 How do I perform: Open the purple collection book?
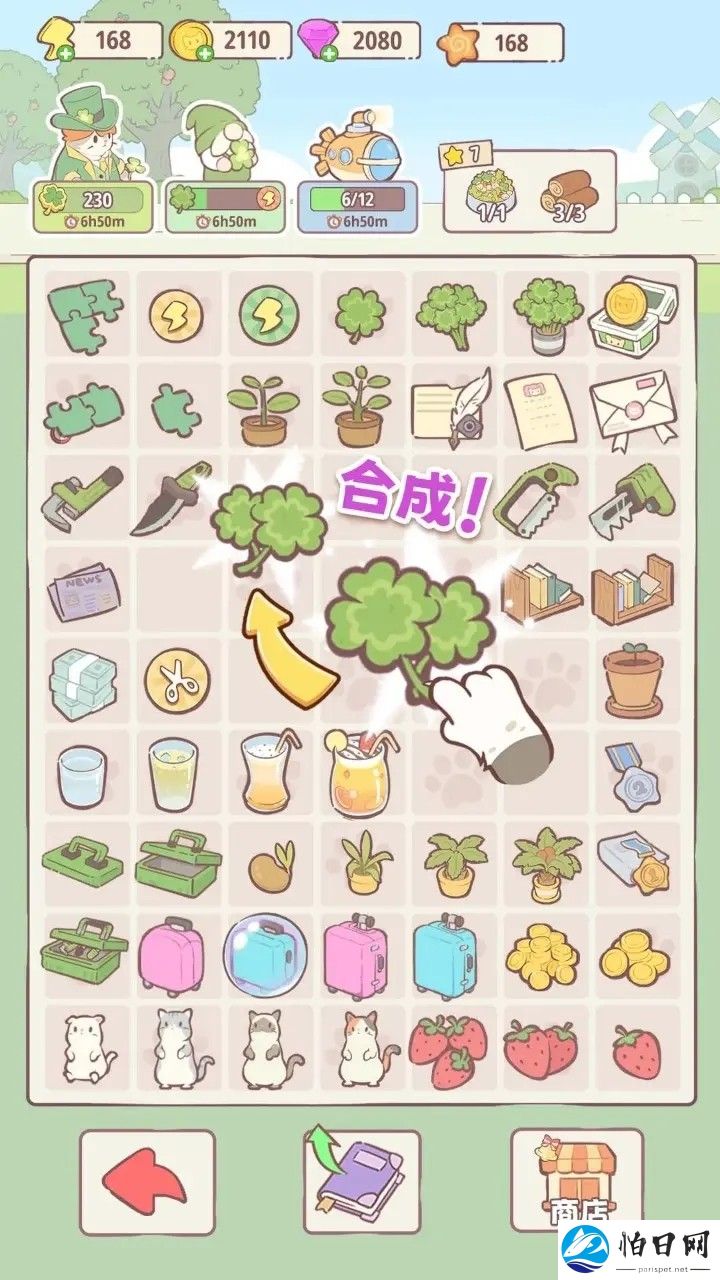tap(362, 1181)
